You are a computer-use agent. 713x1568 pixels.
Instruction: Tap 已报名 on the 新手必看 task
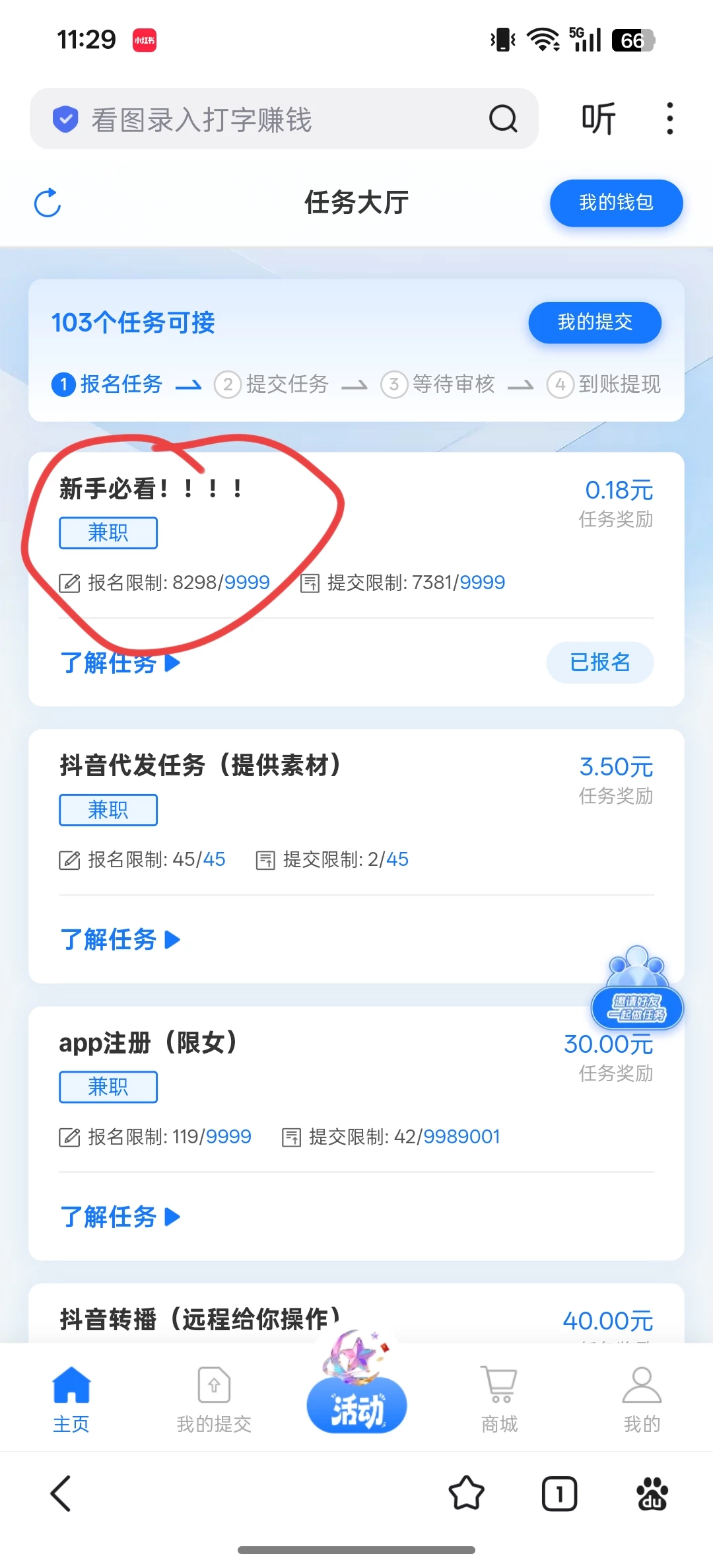(x=599, y=662)
